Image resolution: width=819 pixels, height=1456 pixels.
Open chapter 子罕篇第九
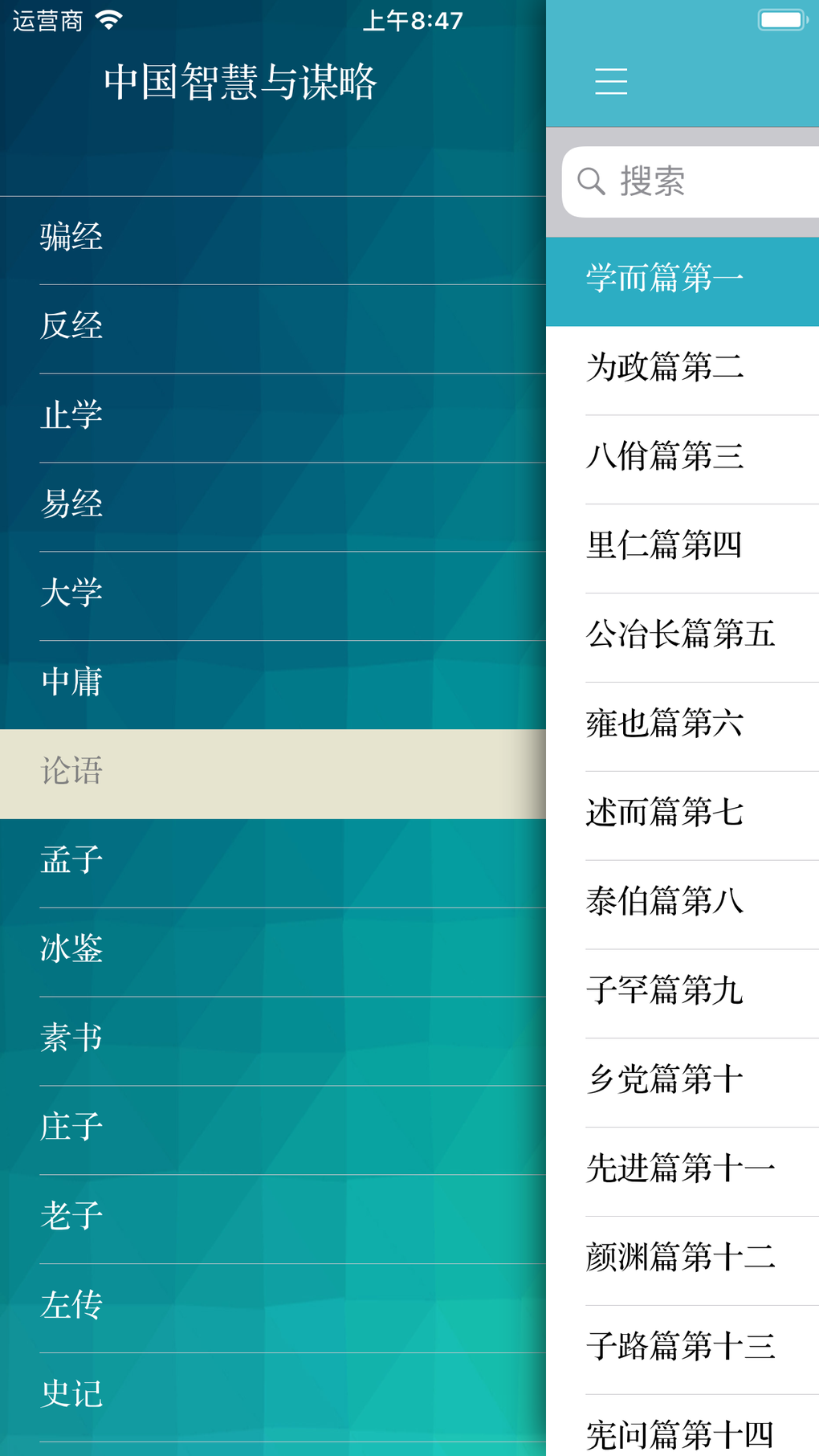[x=682, y=992]
